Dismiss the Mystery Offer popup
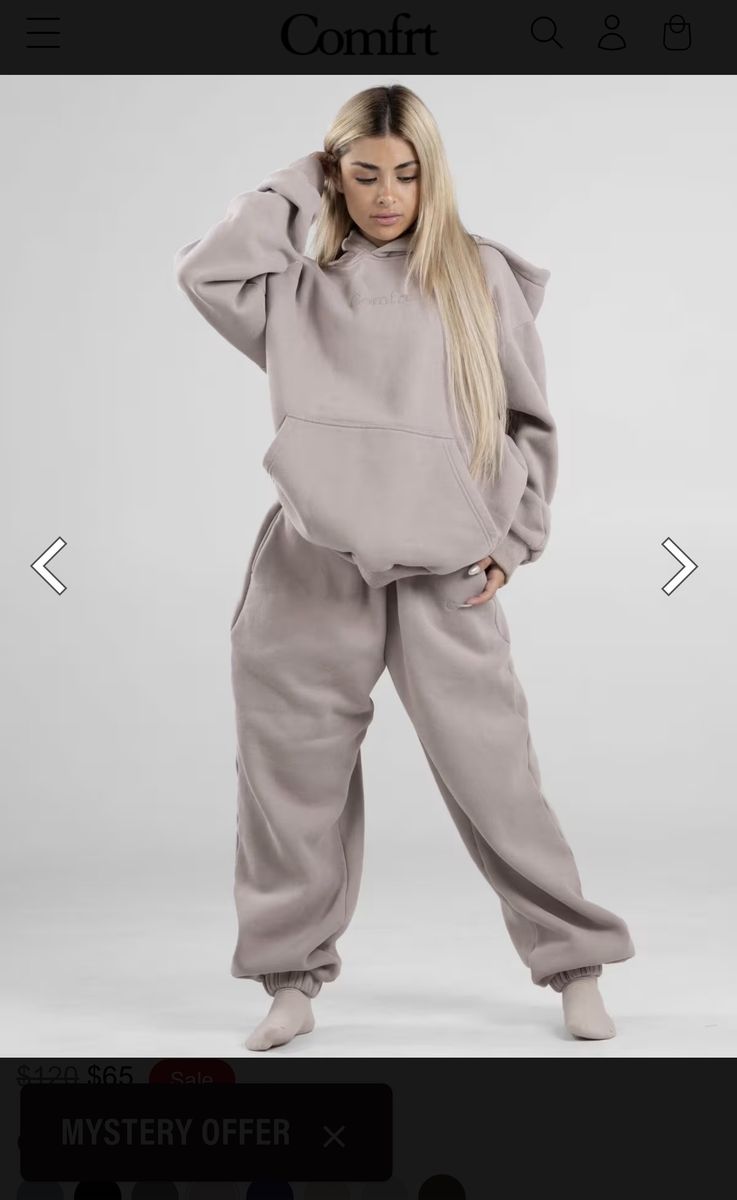 tap(334, 1136)
